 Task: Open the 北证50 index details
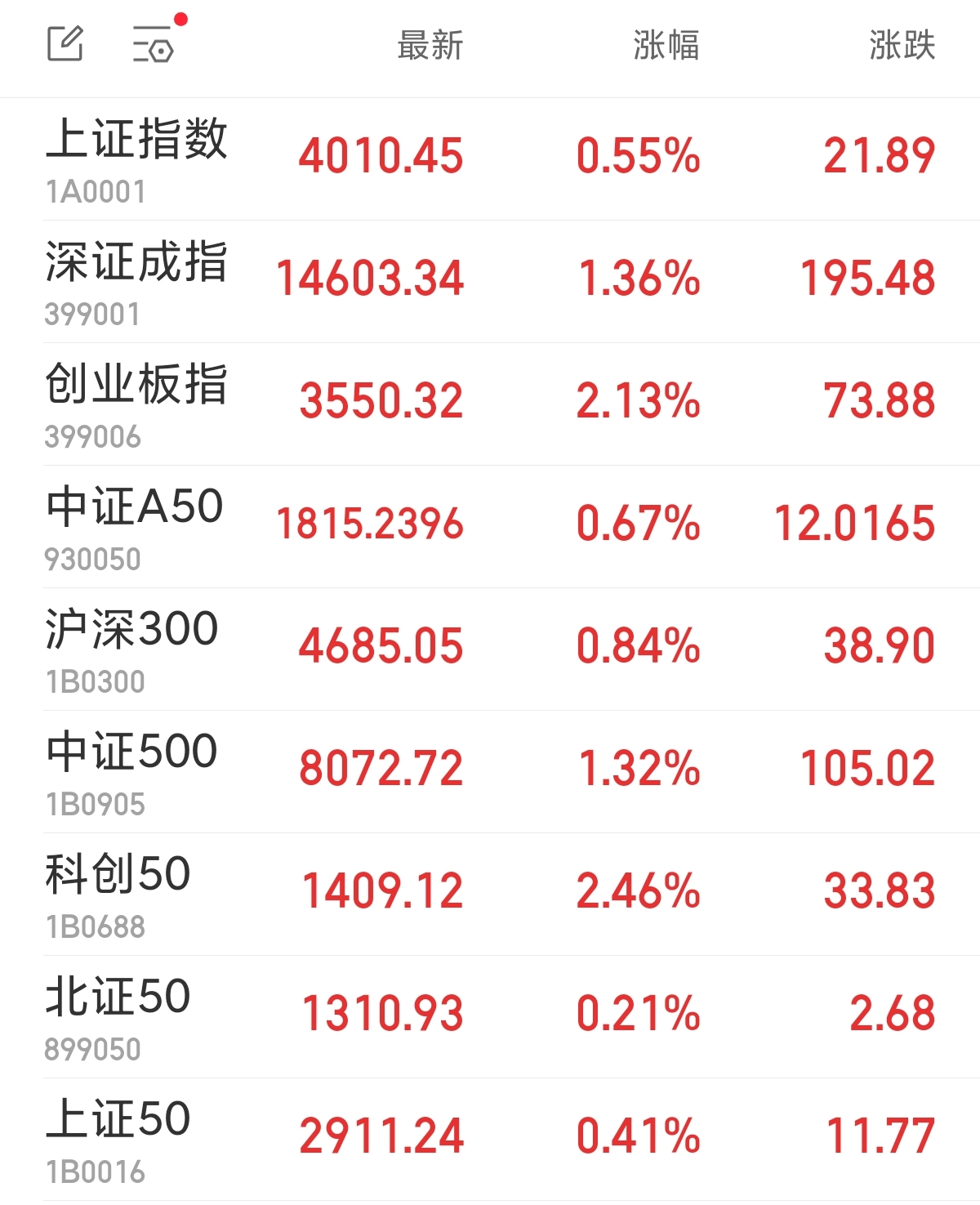[118, 1015]
